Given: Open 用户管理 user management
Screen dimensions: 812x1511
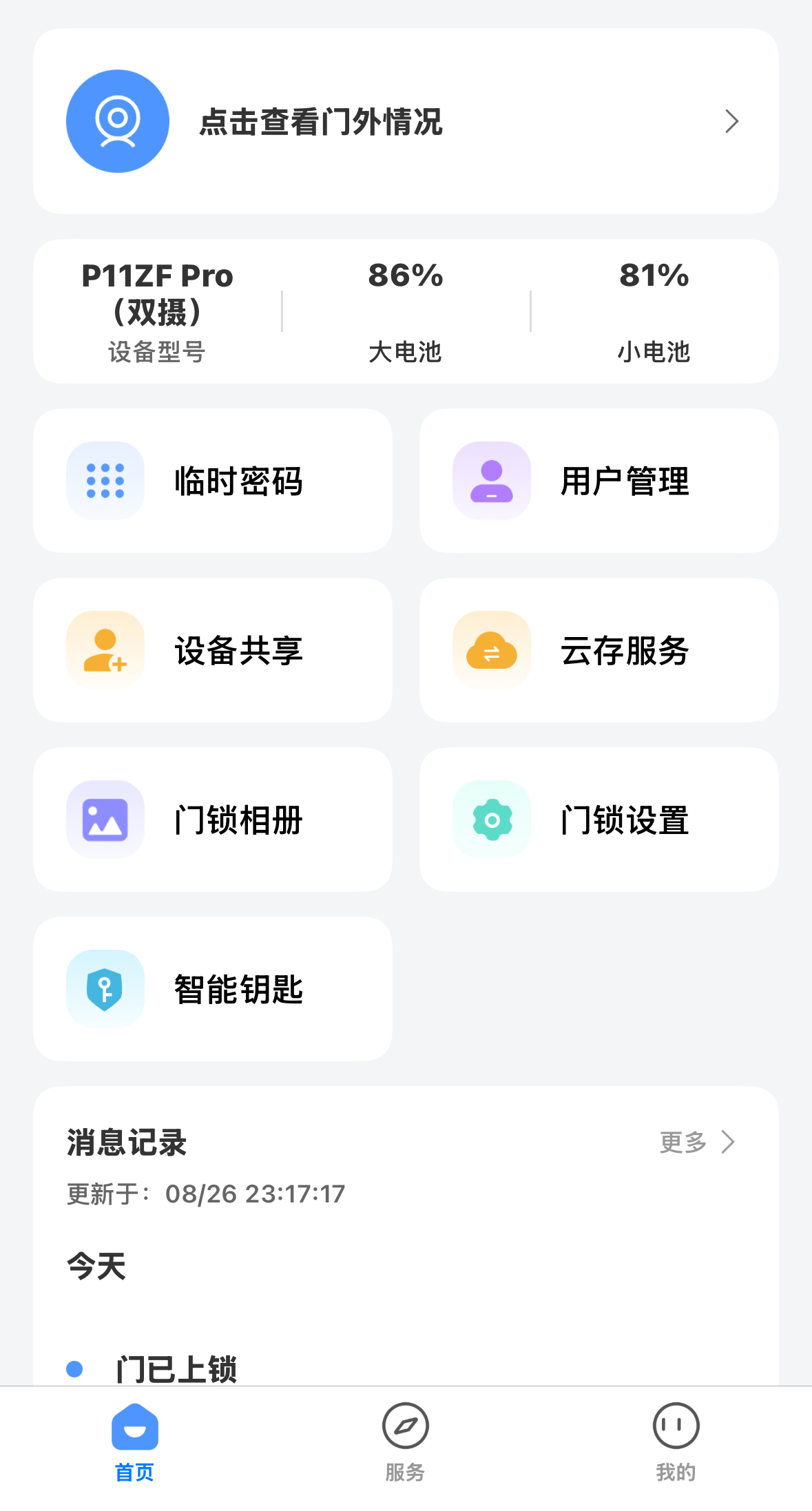Looking at the screenshot, I should click(x=598, y=481).
